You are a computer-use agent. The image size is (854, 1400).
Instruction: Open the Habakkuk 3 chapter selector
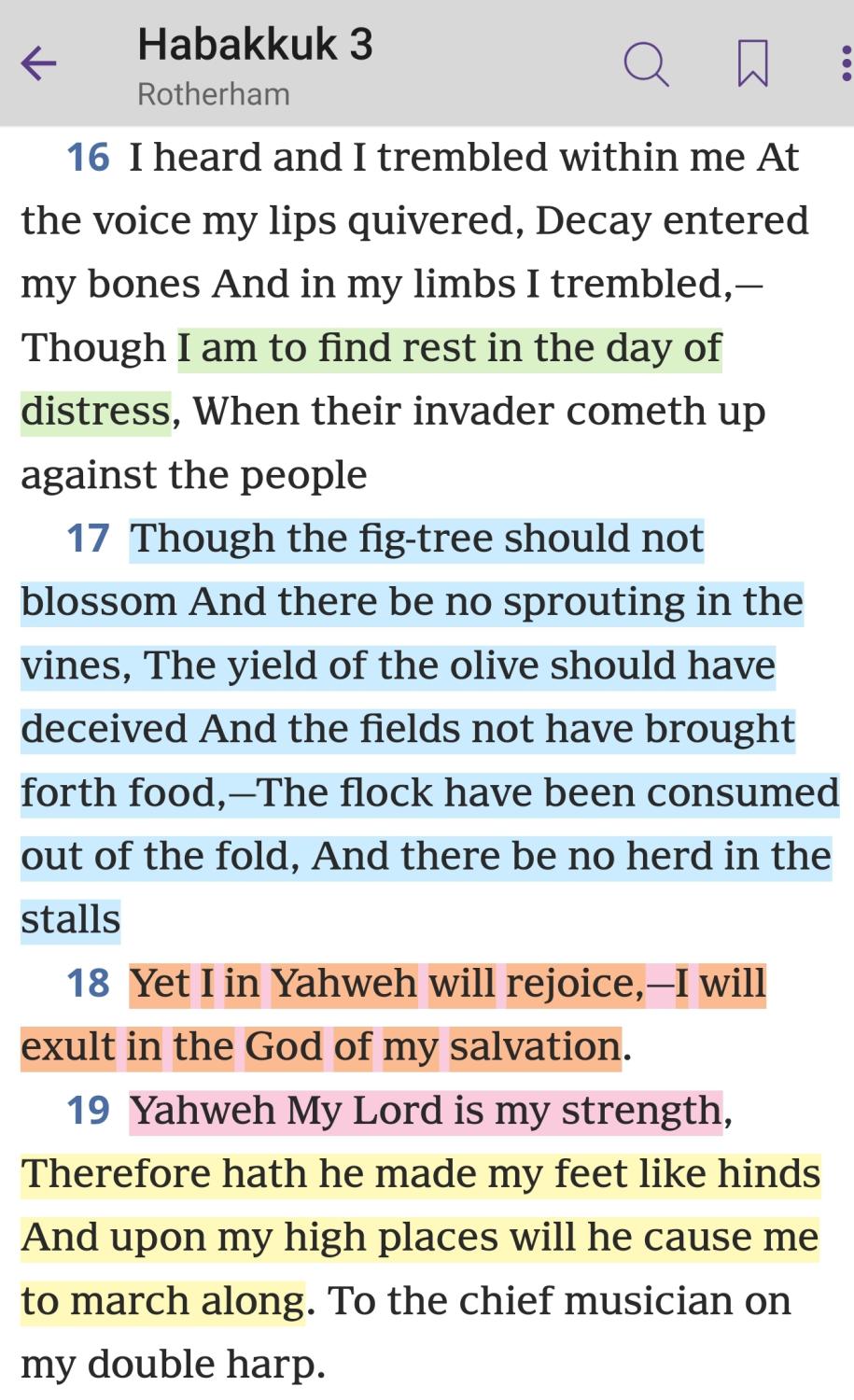(x=255, y=45)
